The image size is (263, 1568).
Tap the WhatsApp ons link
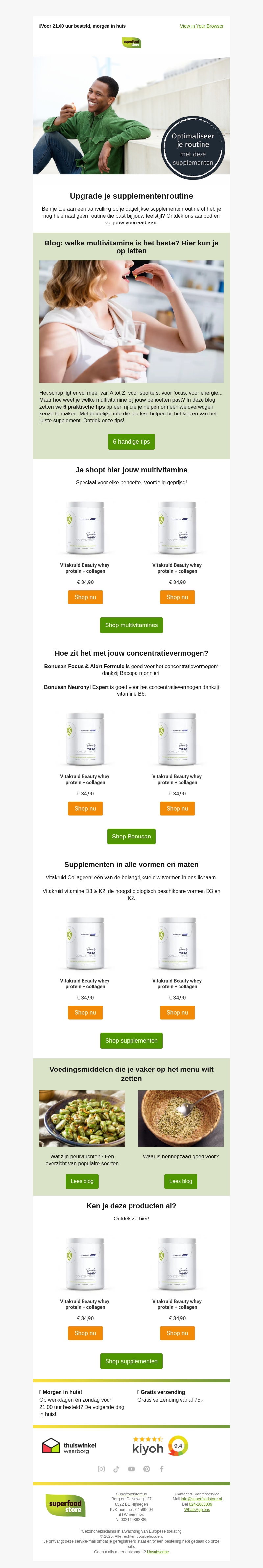[197, 1509]
